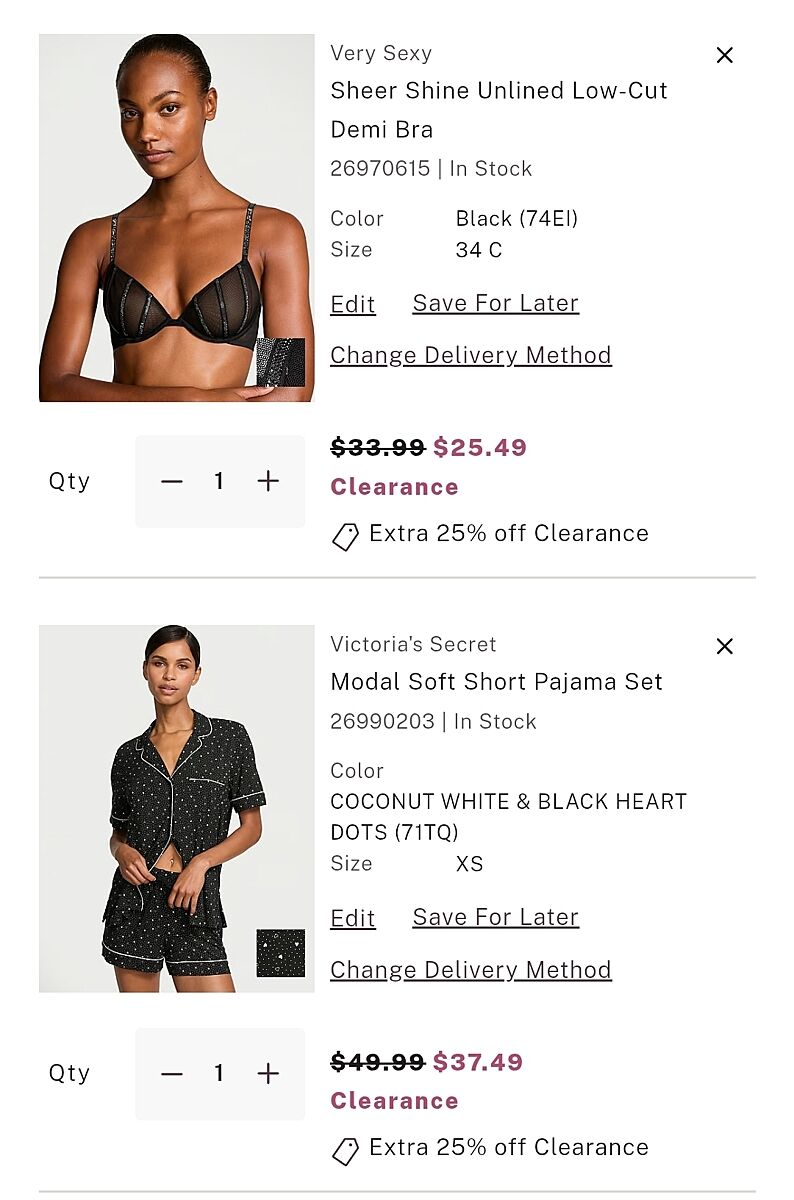Edit the Pajama Set options
794x1200 pixels.
click(353, 918)
